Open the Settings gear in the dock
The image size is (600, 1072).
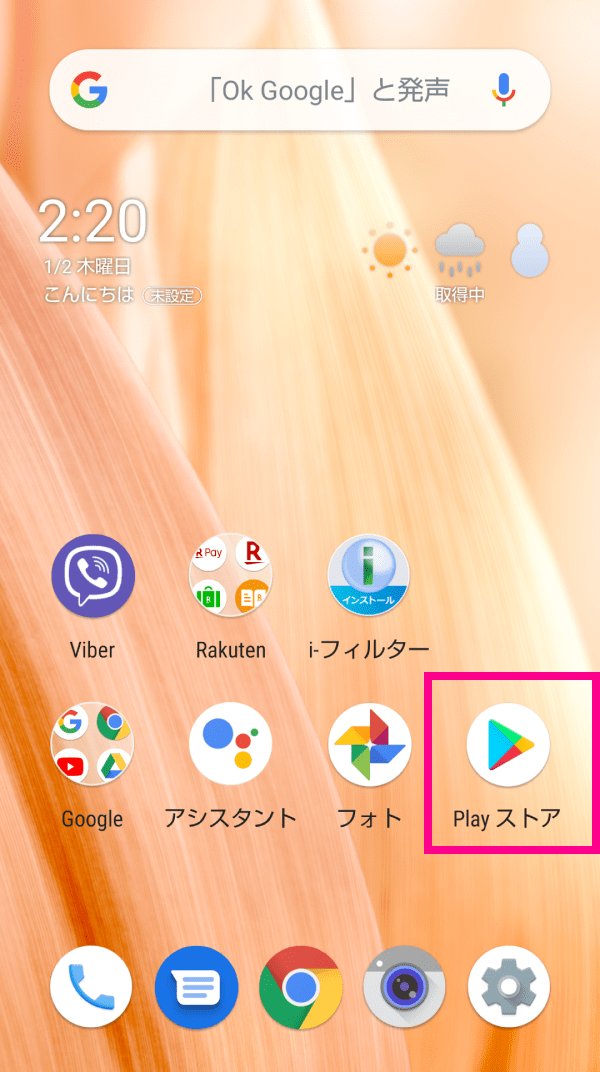(509, 987)
